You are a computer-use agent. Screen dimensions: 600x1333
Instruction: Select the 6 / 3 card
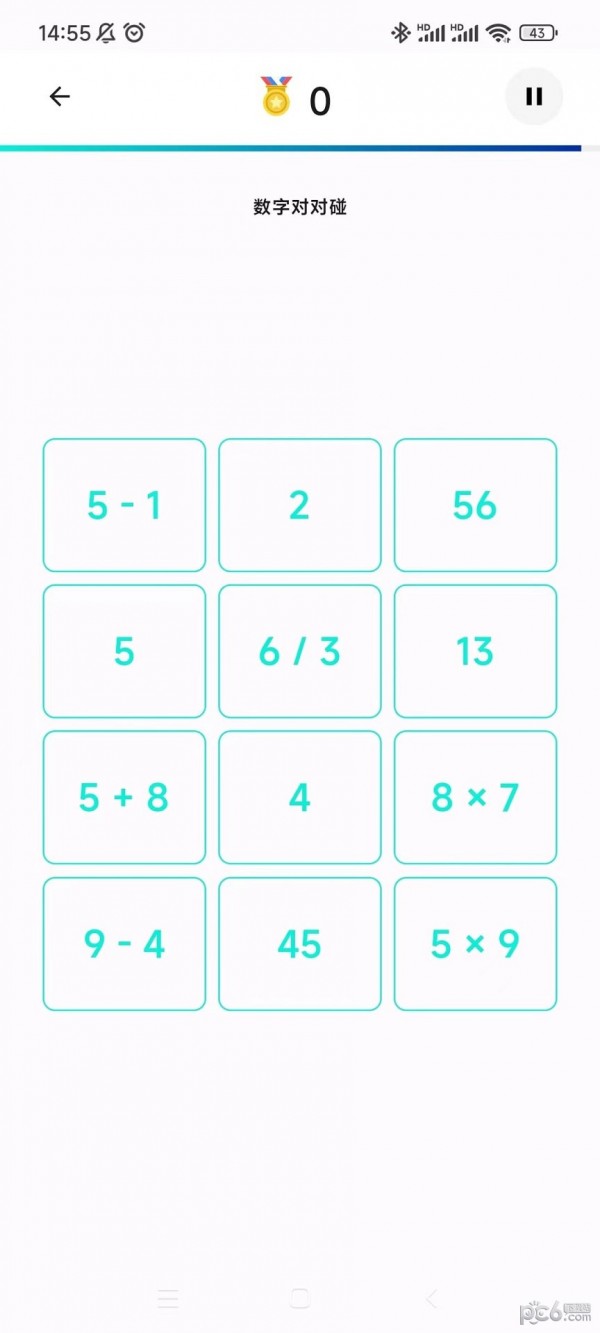(300, 651)
